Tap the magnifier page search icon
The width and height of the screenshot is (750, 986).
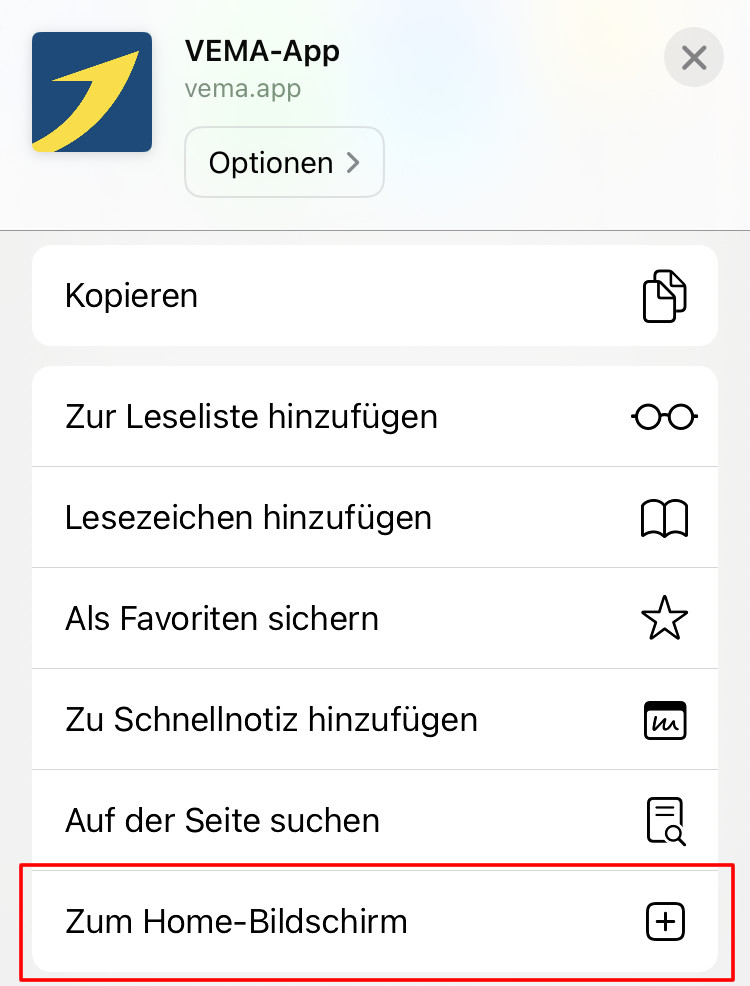(x=664, y=820)
